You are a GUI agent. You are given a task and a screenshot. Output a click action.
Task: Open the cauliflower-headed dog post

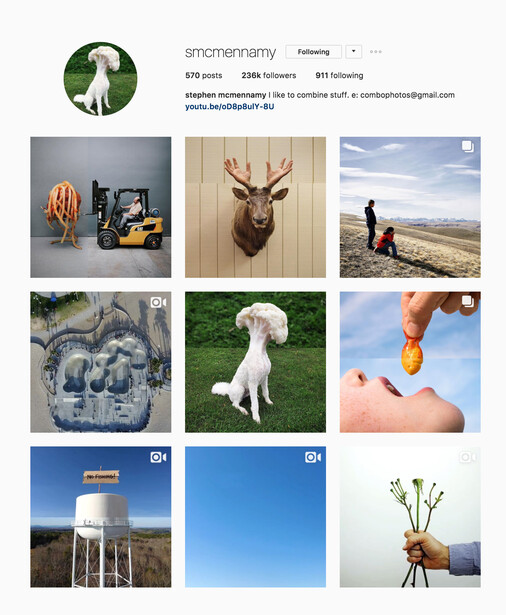(255, 362)
